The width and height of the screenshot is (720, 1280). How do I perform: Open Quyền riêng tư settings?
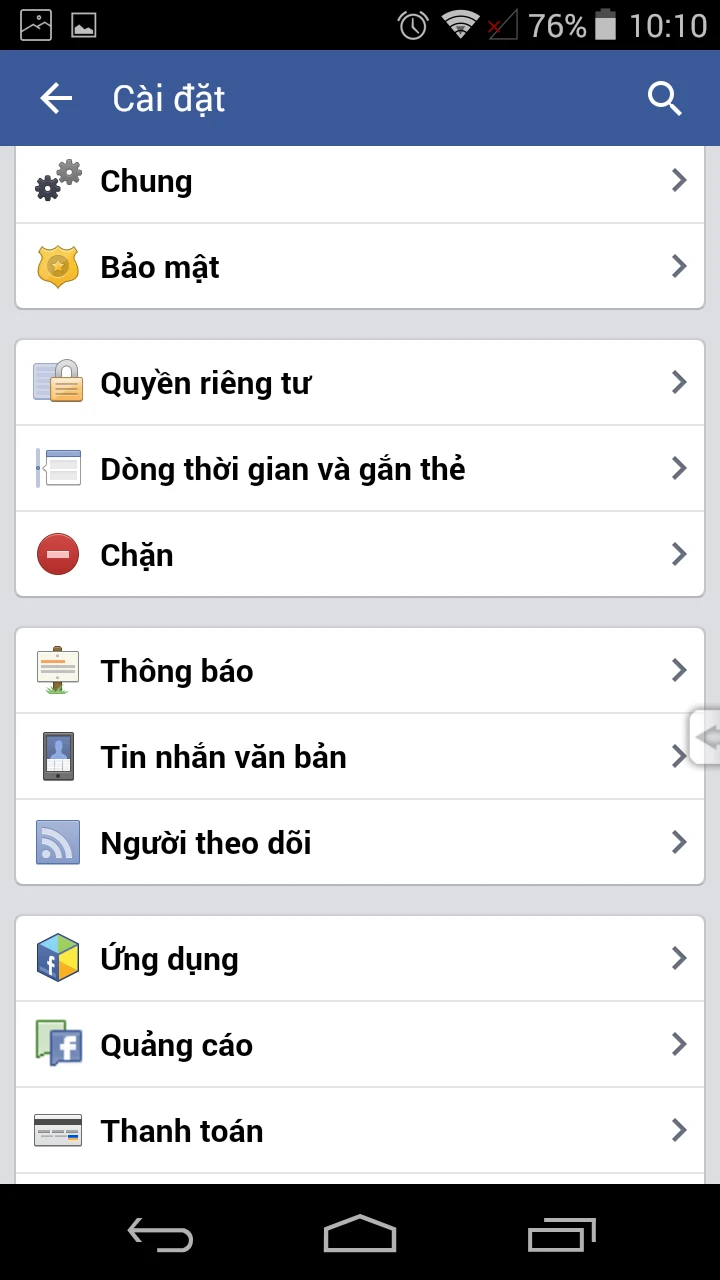click(360, 383)
